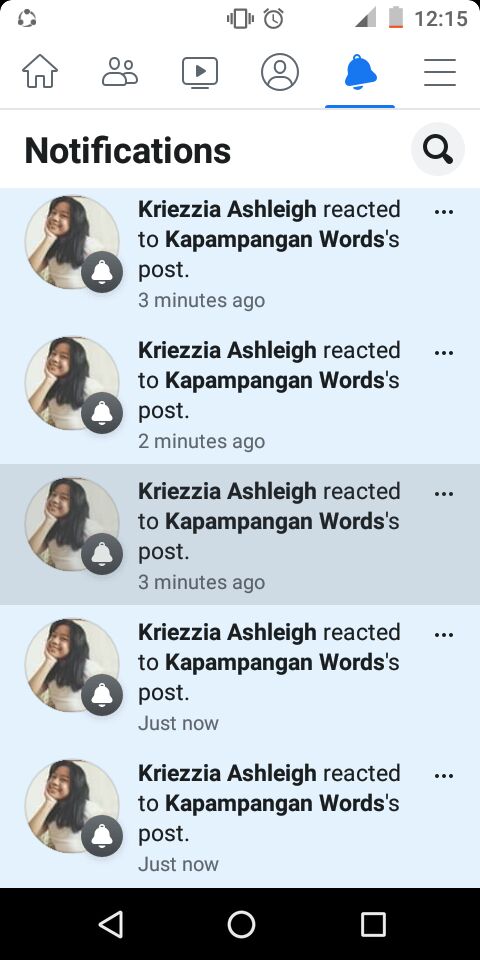Select the Notifications bell tab

click(360, 72)
